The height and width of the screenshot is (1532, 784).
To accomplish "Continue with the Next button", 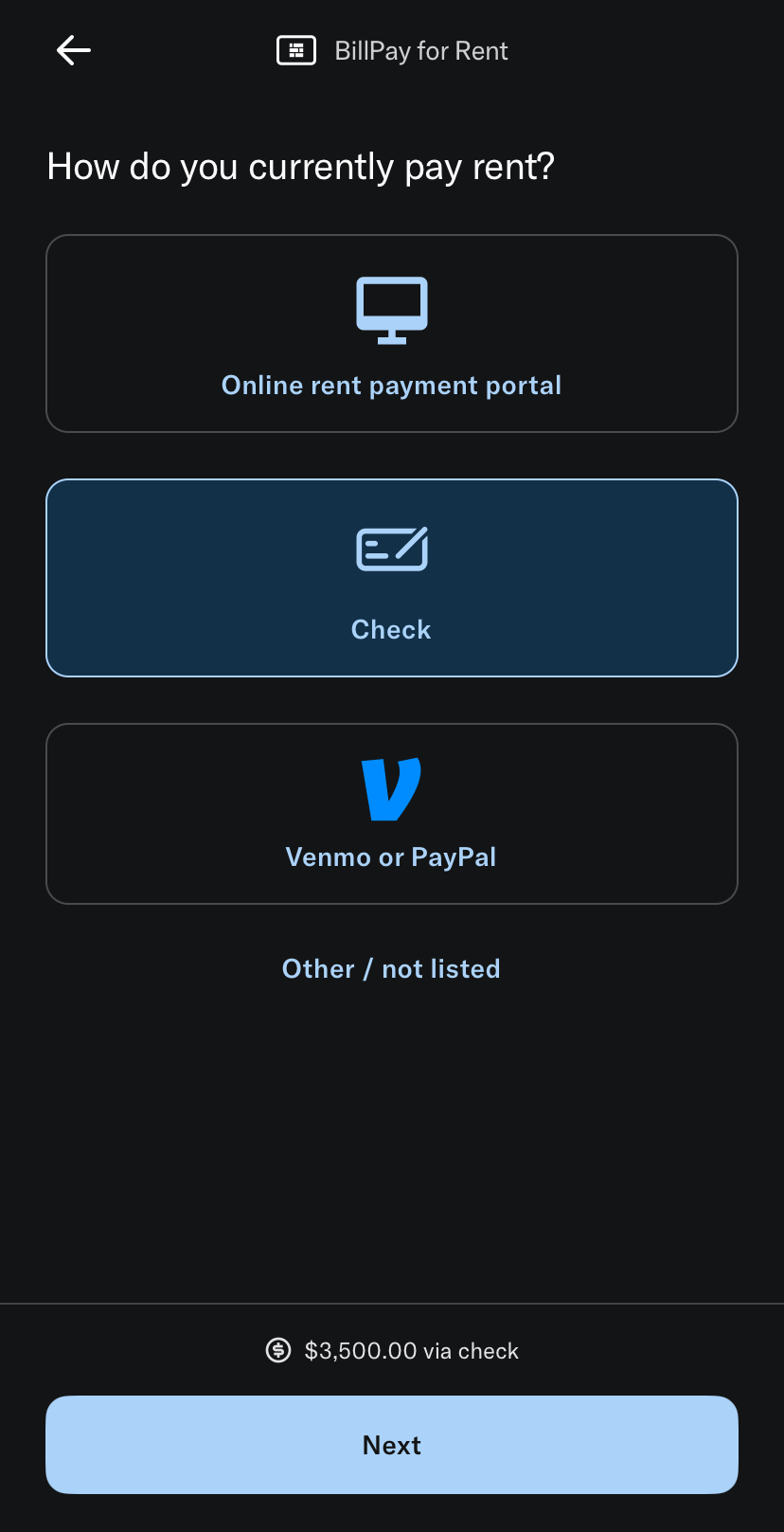I will click(391, 1445).
